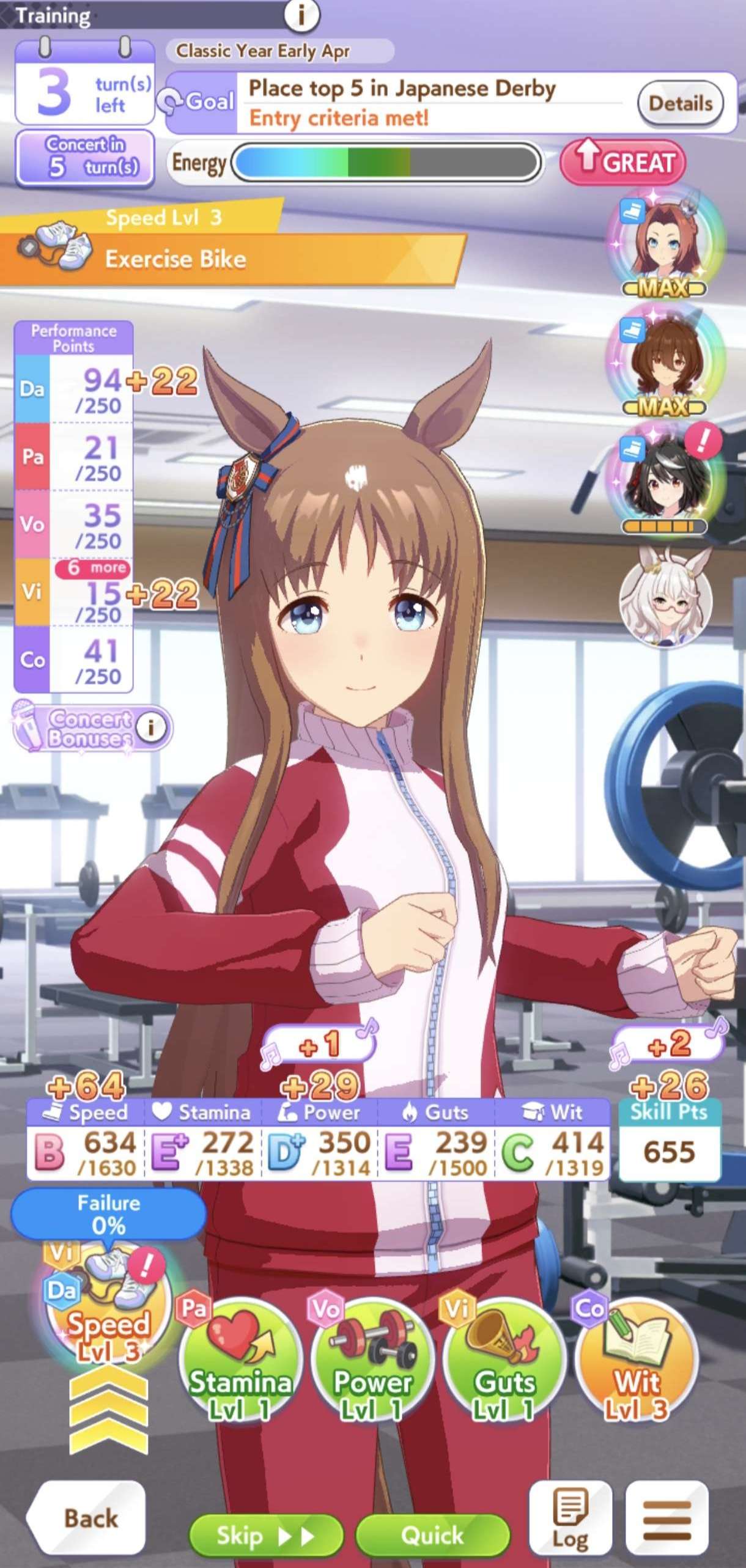Open the hamburger menu
The height and width of the screenshot is (1568, 746).
[667, 1518]
